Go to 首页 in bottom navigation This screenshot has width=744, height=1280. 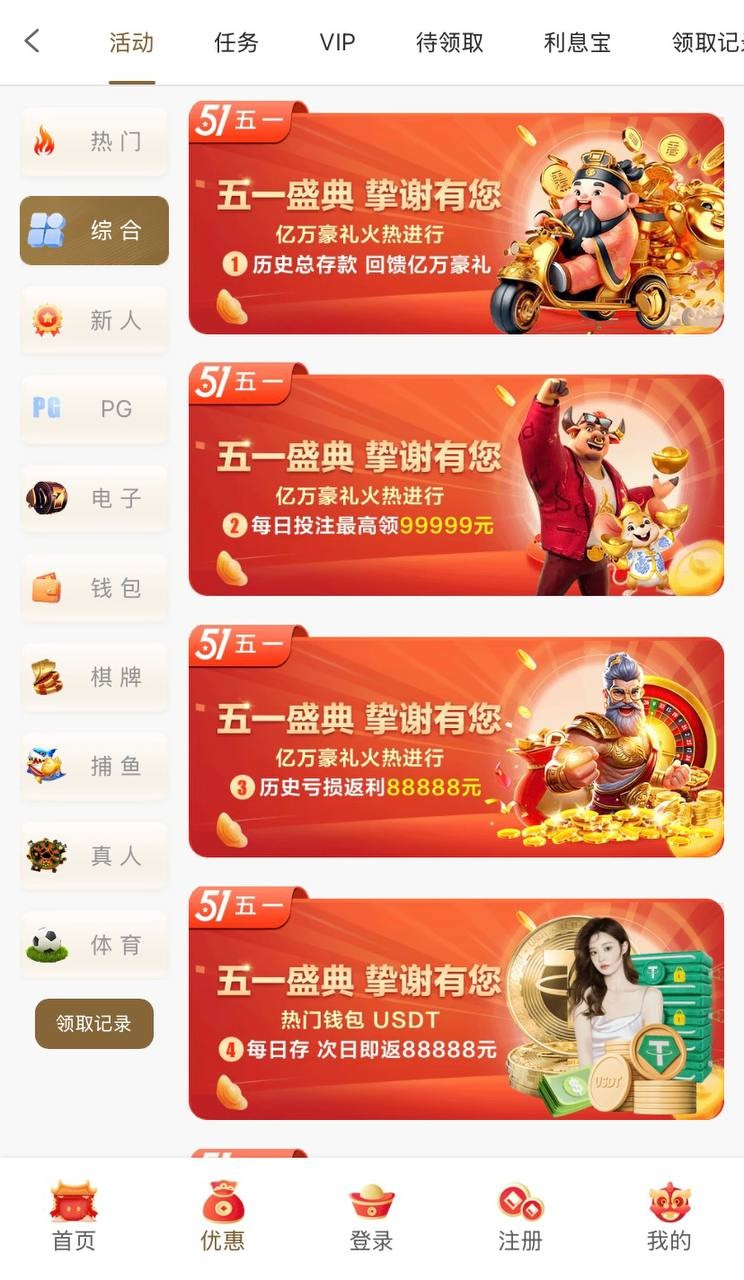click(x=74, y=1217)
